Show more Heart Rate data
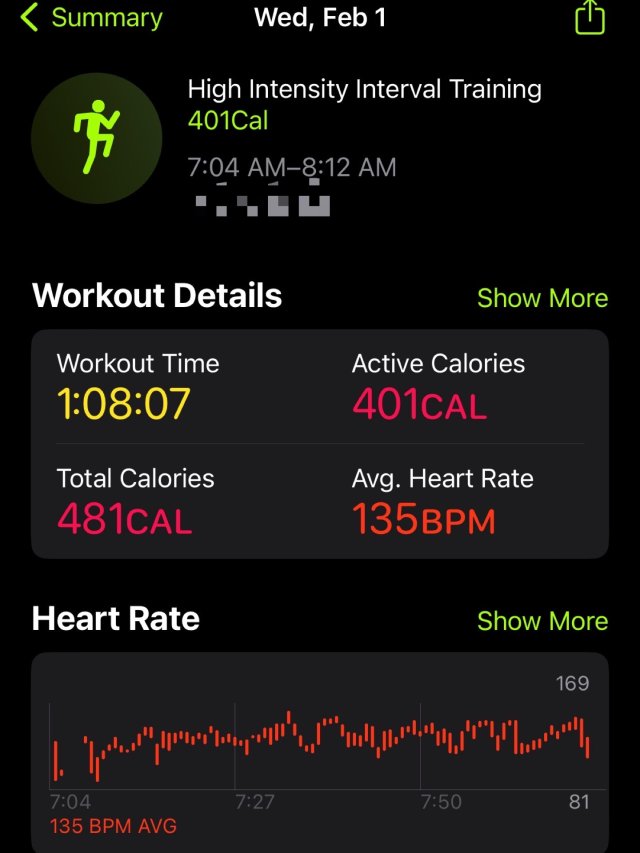Viewport: 640px width, 853px height. [542, 621]
